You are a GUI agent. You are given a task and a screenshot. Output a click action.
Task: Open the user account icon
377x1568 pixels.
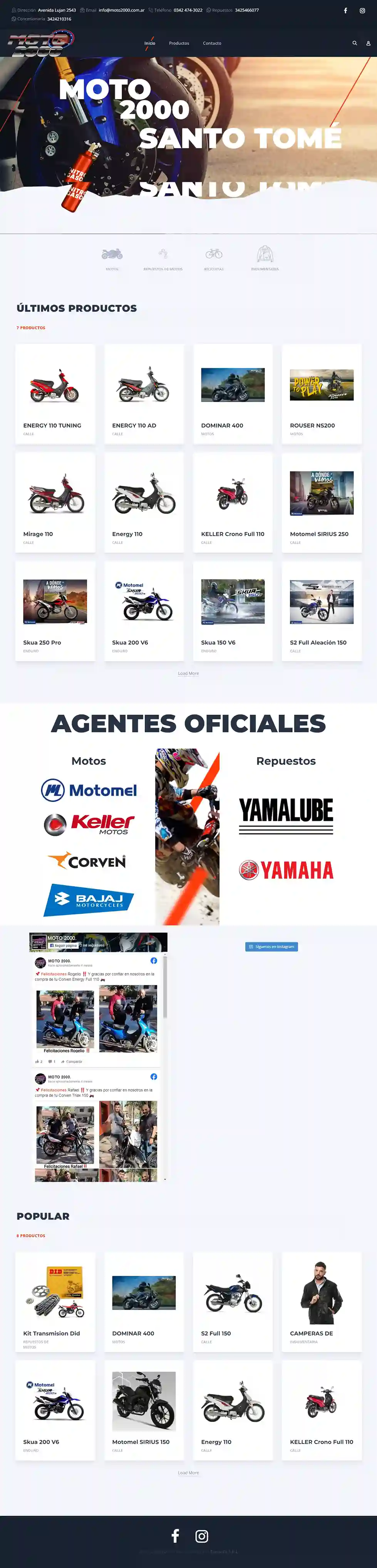point(368,43)
